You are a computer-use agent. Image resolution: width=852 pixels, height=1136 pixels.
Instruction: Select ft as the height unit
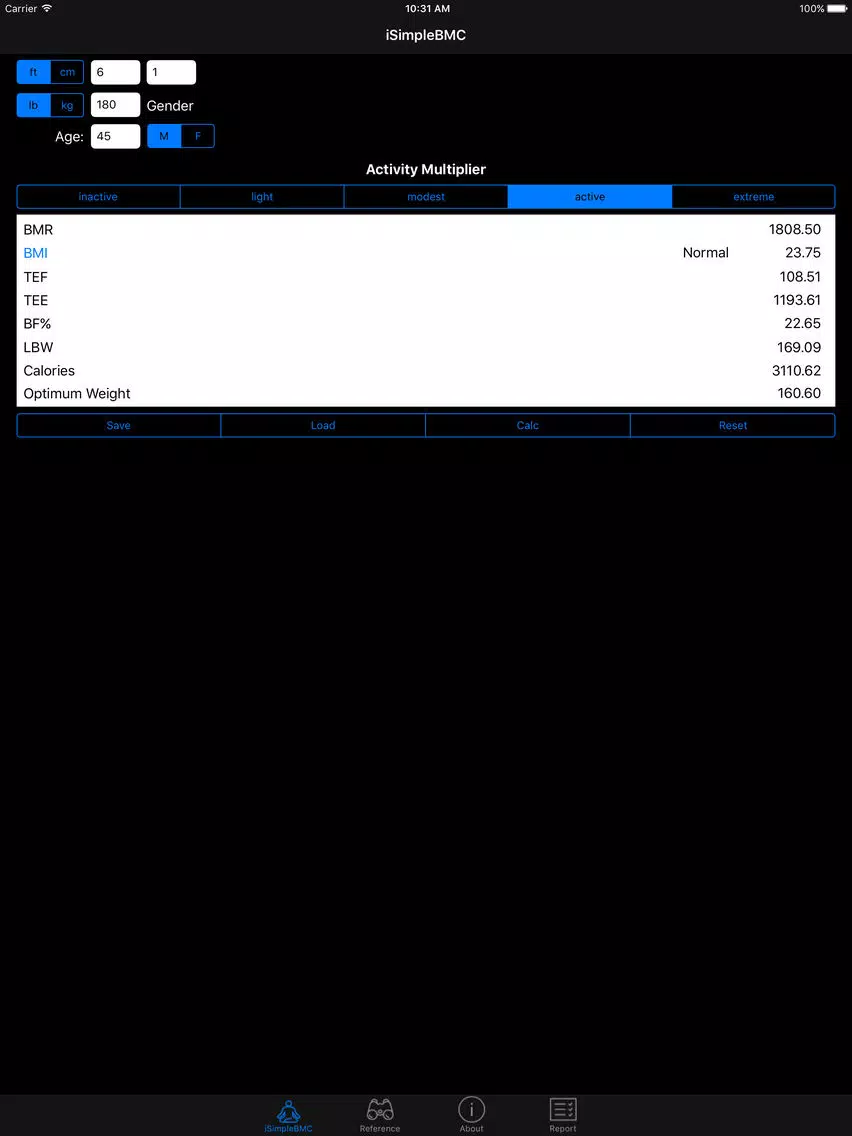[34, 72]
